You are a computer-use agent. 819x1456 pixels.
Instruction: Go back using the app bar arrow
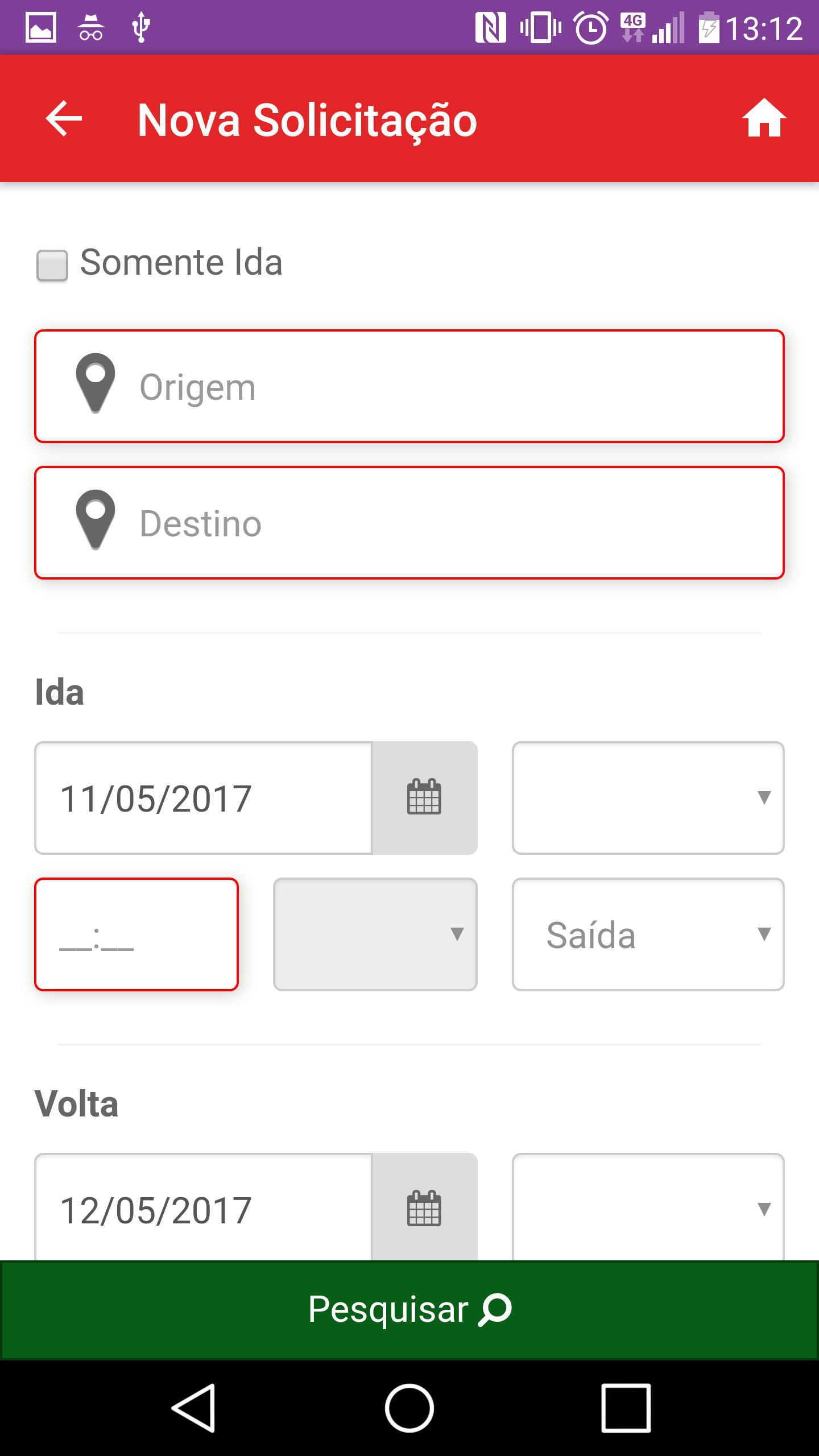point(64,119)
